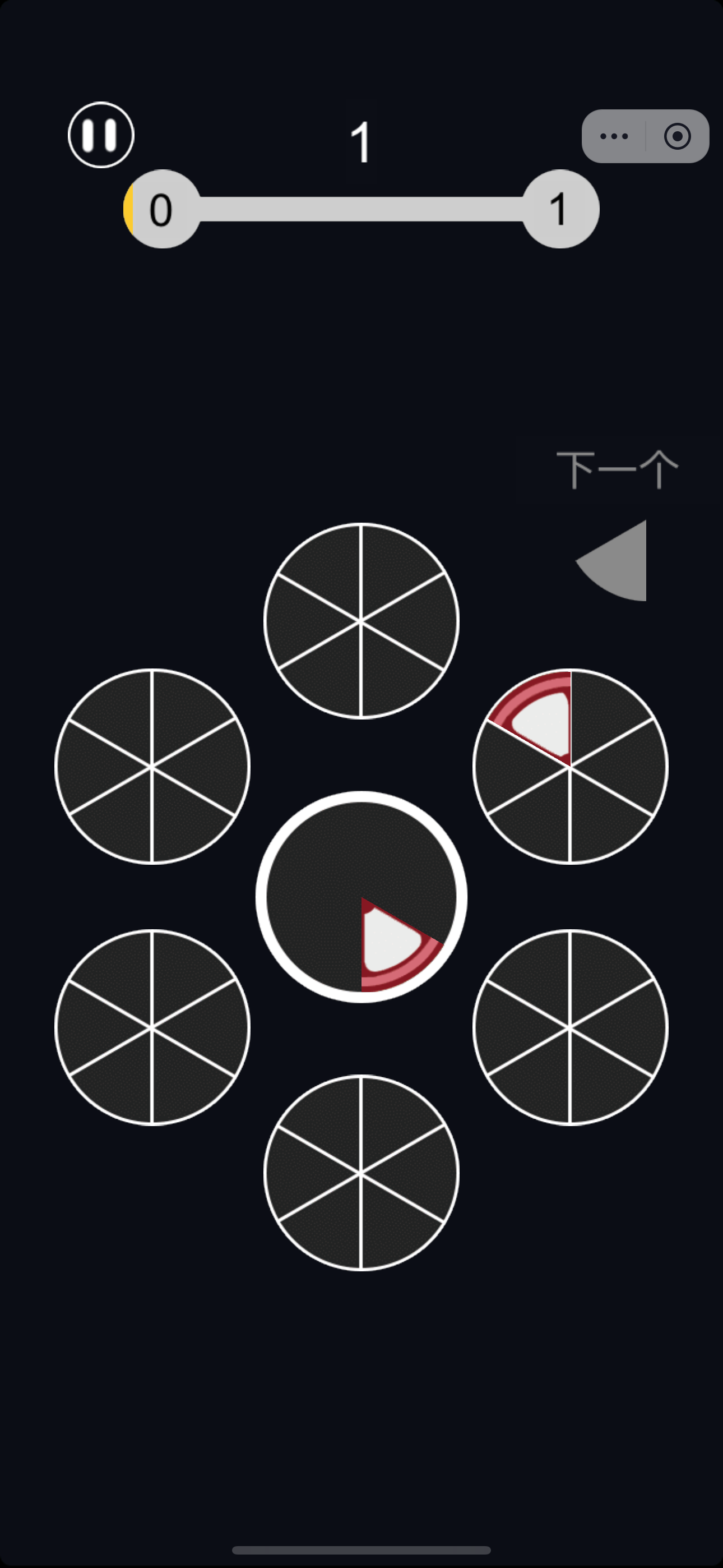Screen dimensions: 723x1568
Task: Place slice on the top empty plate
Action: click(x=361, y=621)
